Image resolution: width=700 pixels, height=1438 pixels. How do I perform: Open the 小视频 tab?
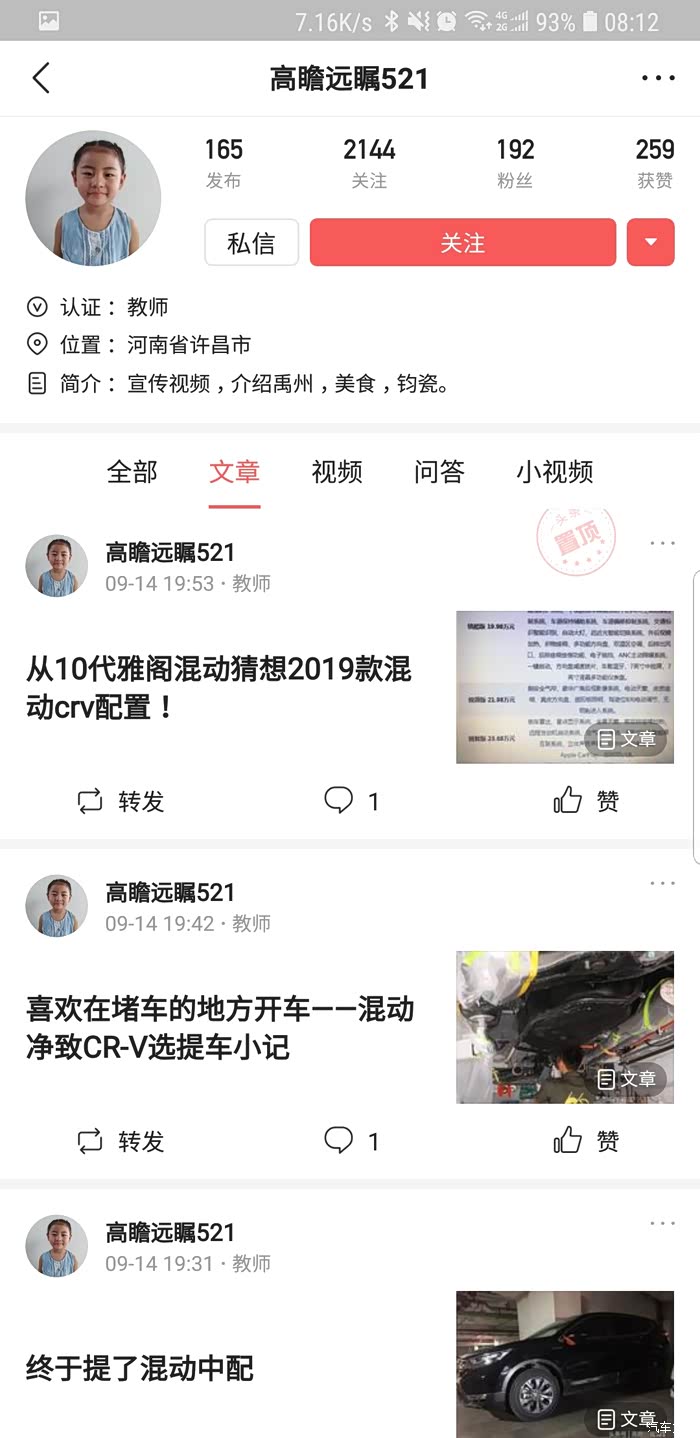point(554,472)
